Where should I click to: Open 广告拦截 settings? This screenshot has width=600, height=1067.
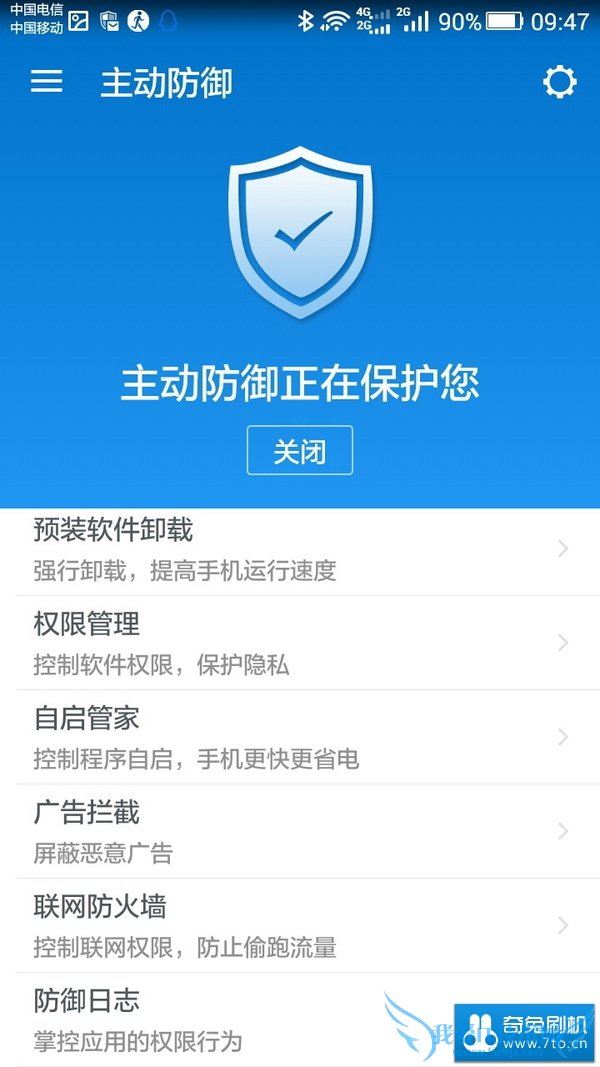pos(300,831)
